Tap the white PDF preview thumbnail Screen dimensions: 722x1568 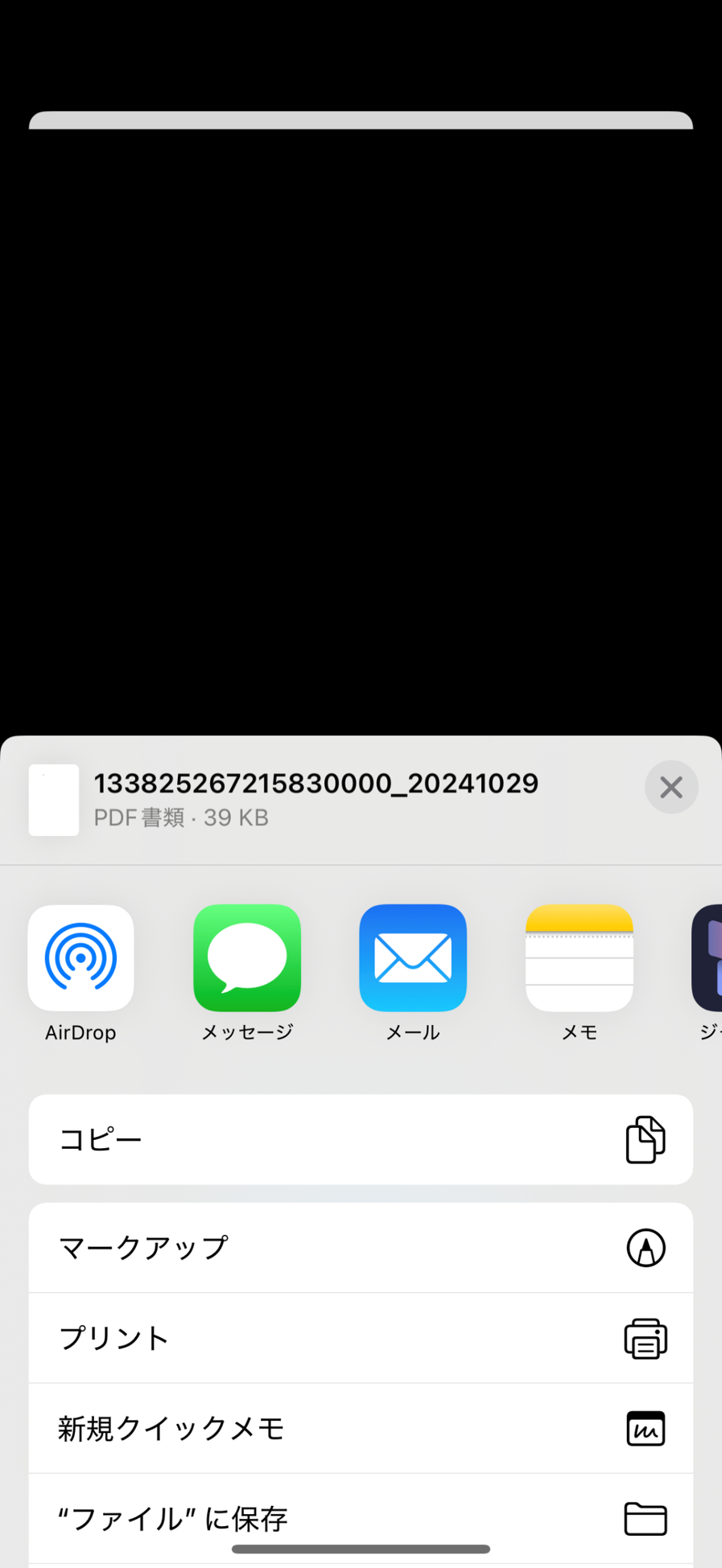tap(53, 800)
